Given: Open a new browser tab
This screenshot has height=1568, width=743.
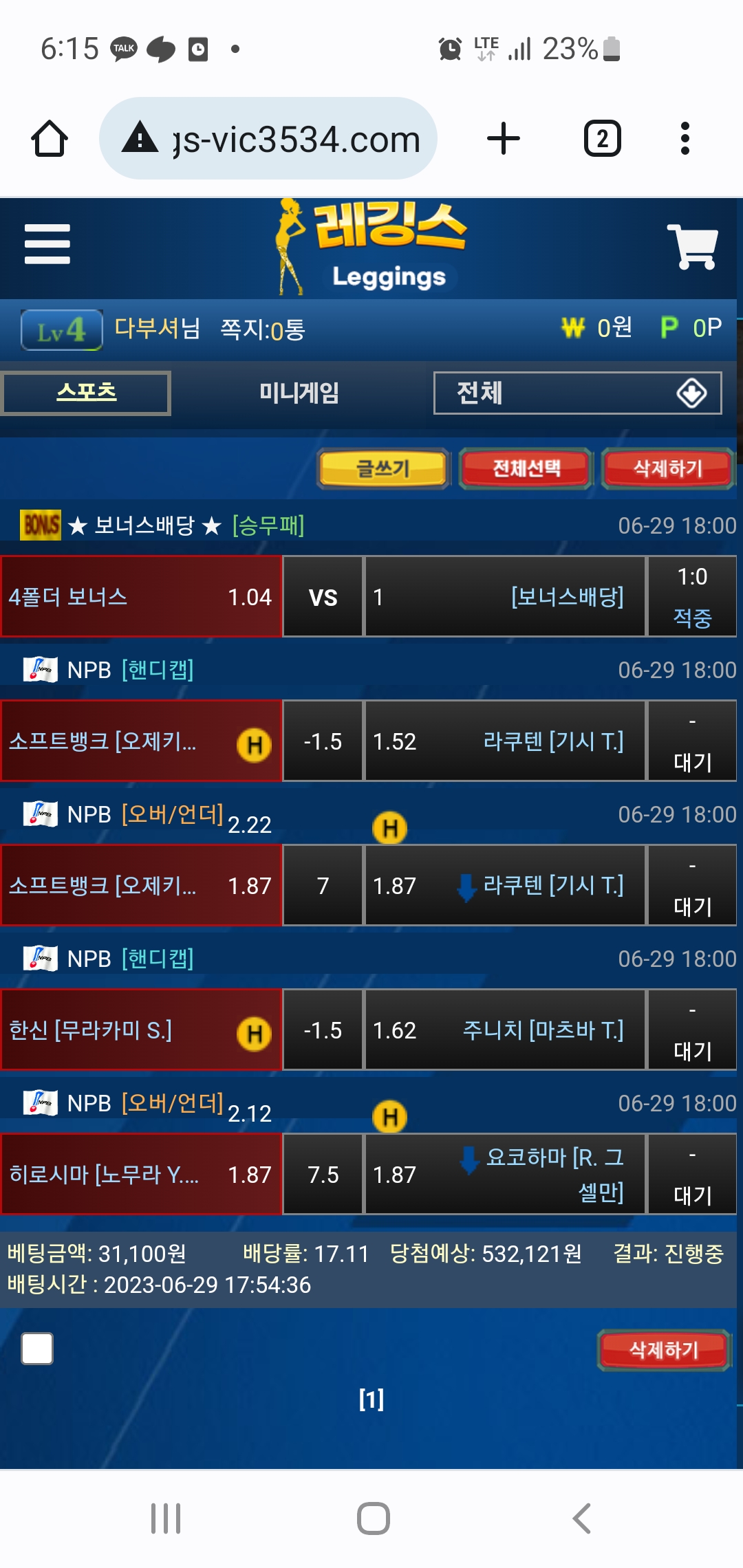Looking at the screenshot, I should point(503,139).
